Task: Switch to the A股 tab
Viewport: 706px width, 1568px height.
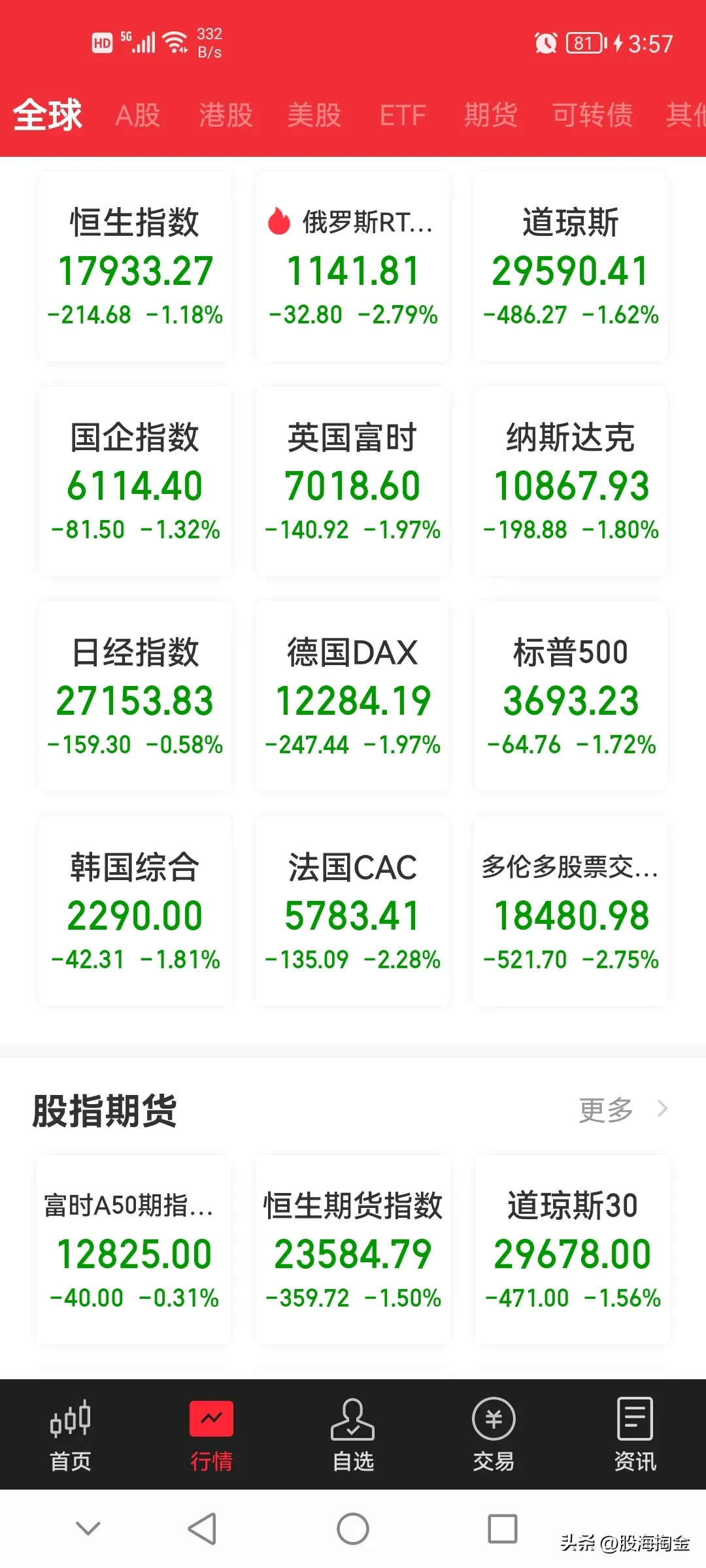Action: point(138,116)
